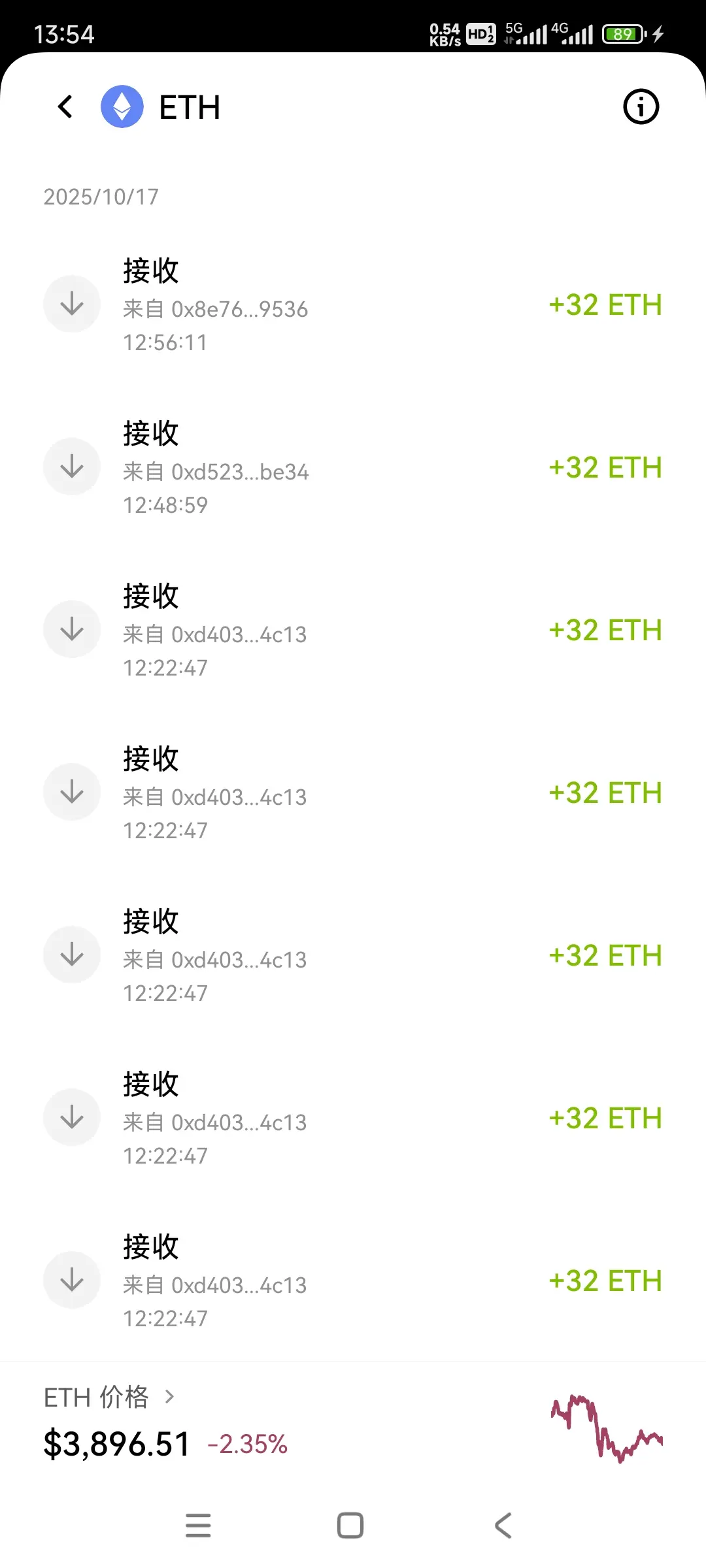Image resolution: width=706 pixels, height=1568 pixels.
Task: Go back using the header arrow
Action: pyautogui.click(x=65, y=107)
